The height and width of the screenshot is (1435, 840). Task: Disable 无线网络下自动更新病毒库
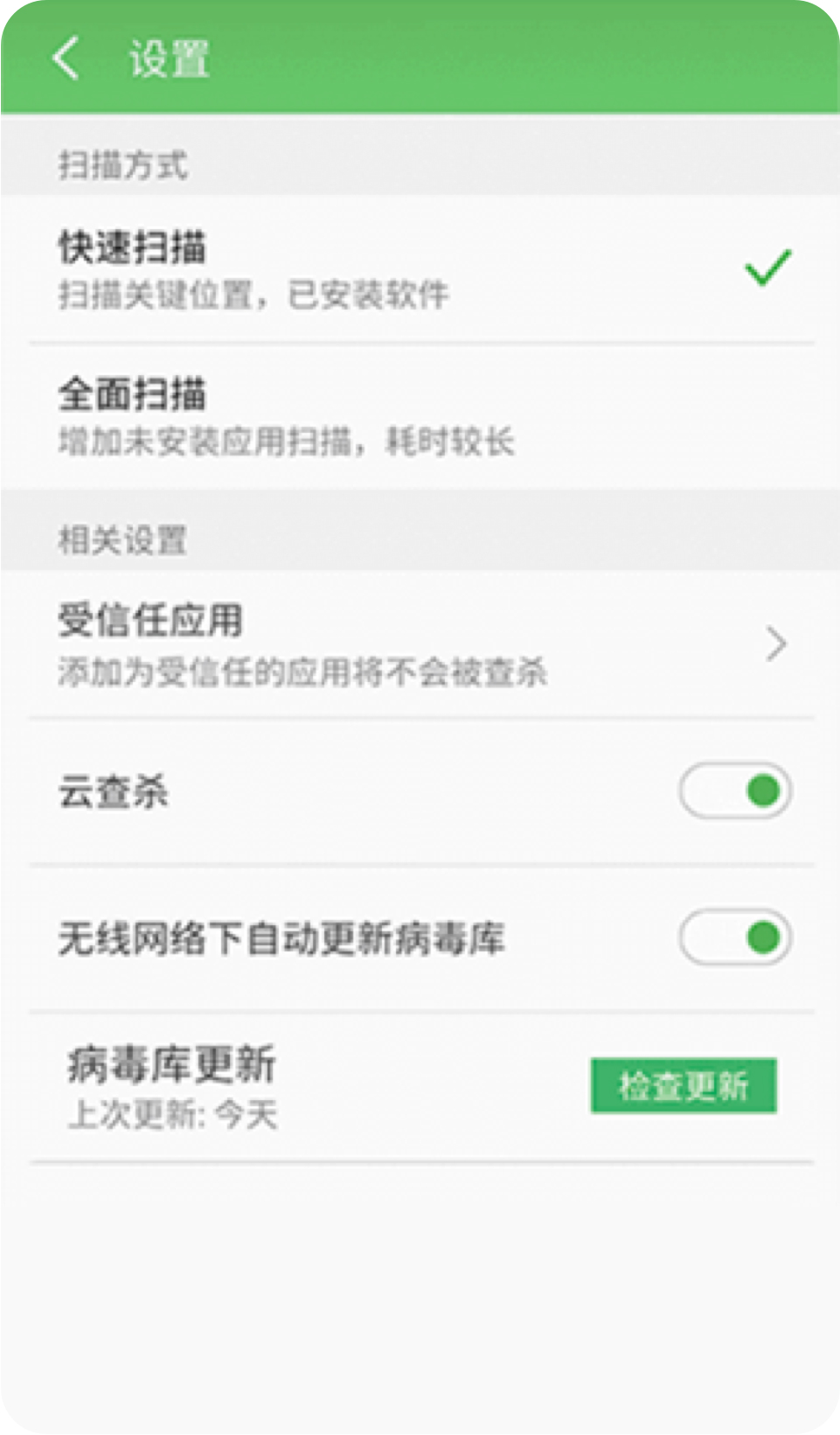click(735, 937)
